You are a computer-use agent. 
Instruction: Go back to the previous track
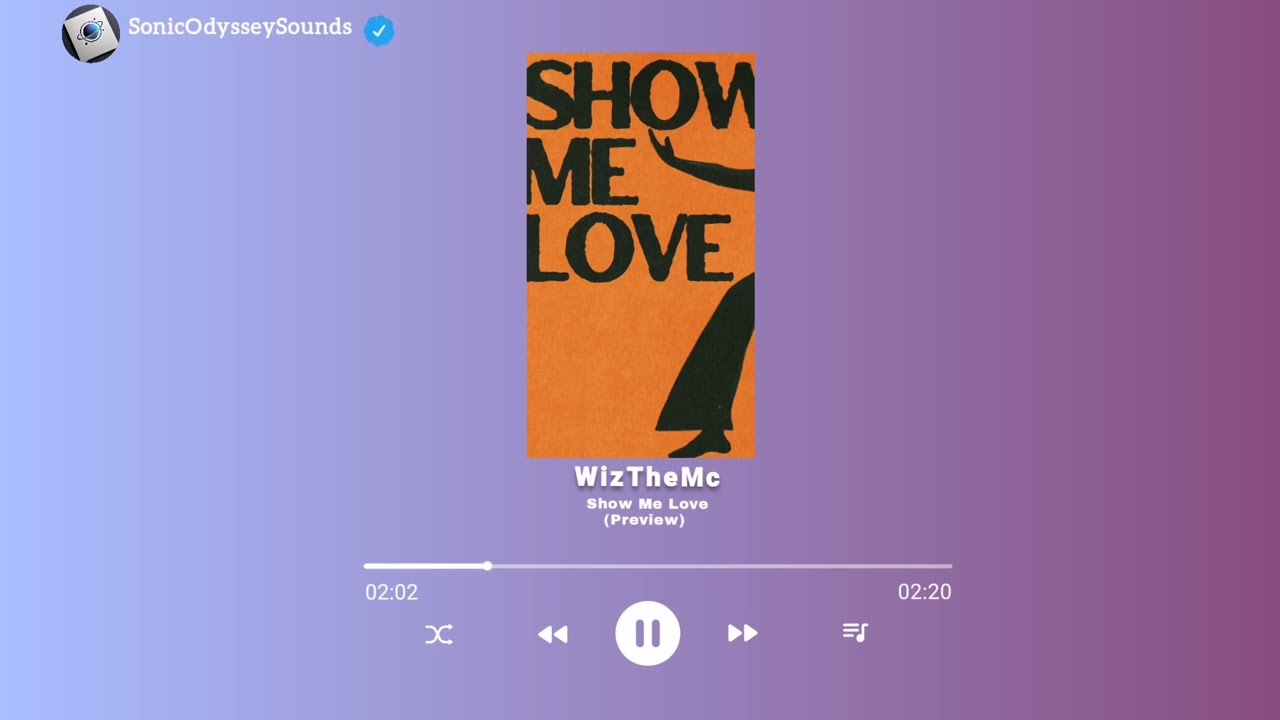552,633
